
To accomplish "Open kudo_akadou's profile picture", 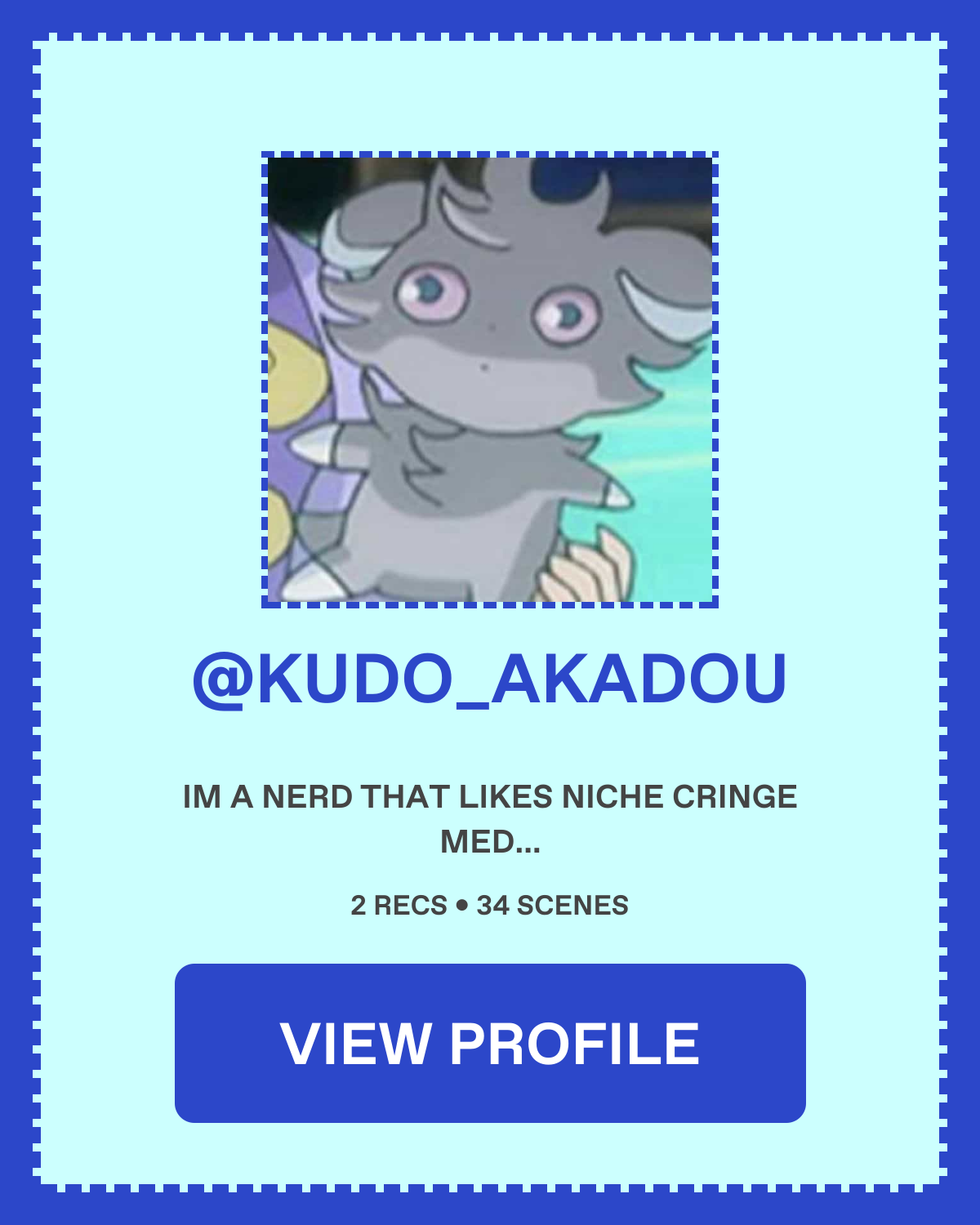I will (x=490, y=380).
